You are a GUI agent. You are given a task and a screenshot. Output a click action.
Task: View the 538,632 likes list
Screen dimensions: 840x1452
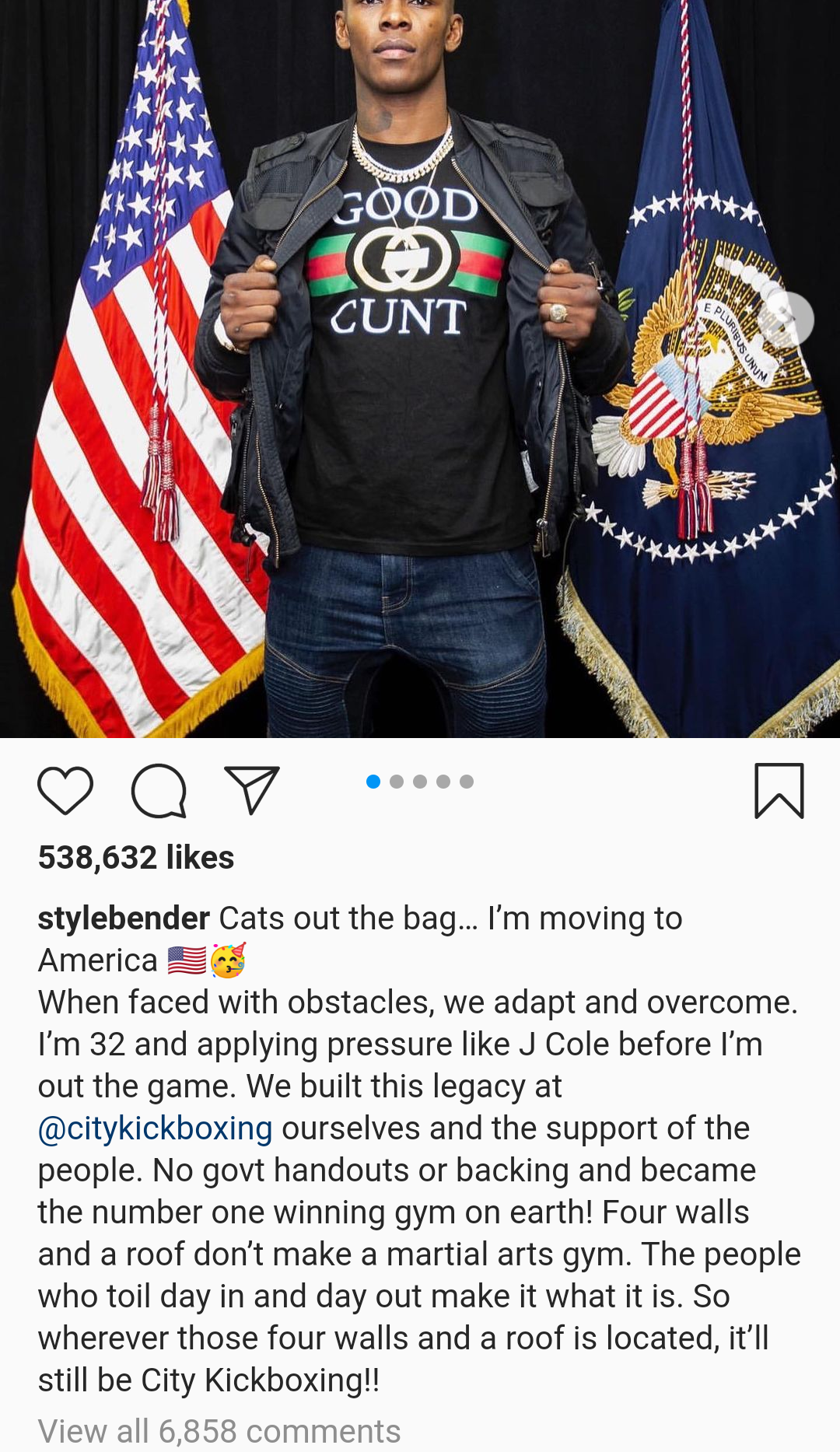point(136,857)
